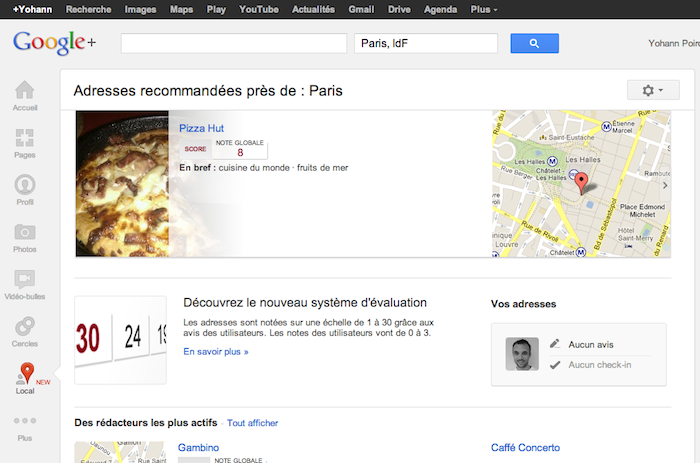Tap the blue search button
The height and width of the screenshot is (463, 700).
[534, 43]
